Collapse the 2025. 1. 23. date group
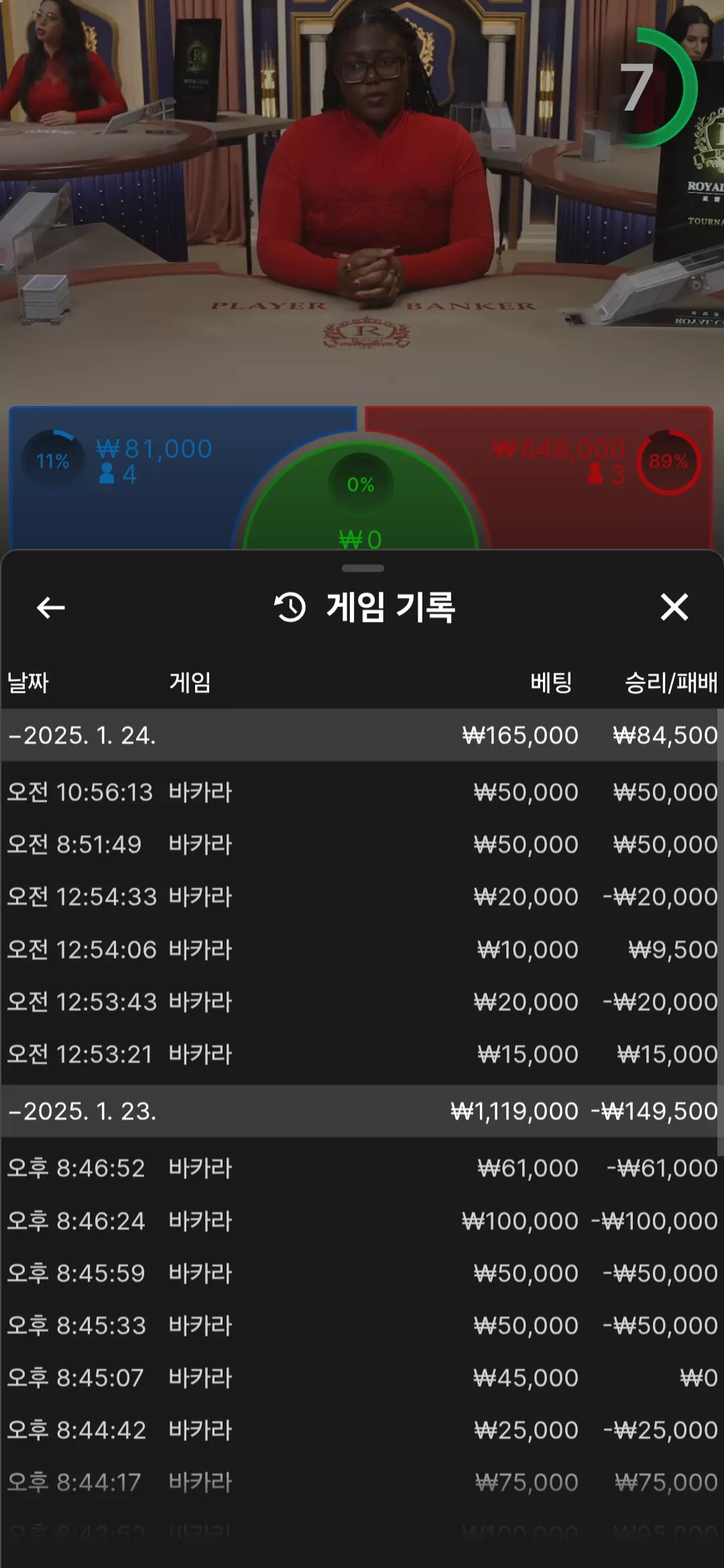The width and height of the screenshot is (724, 1568). (x=362, y=1111)
